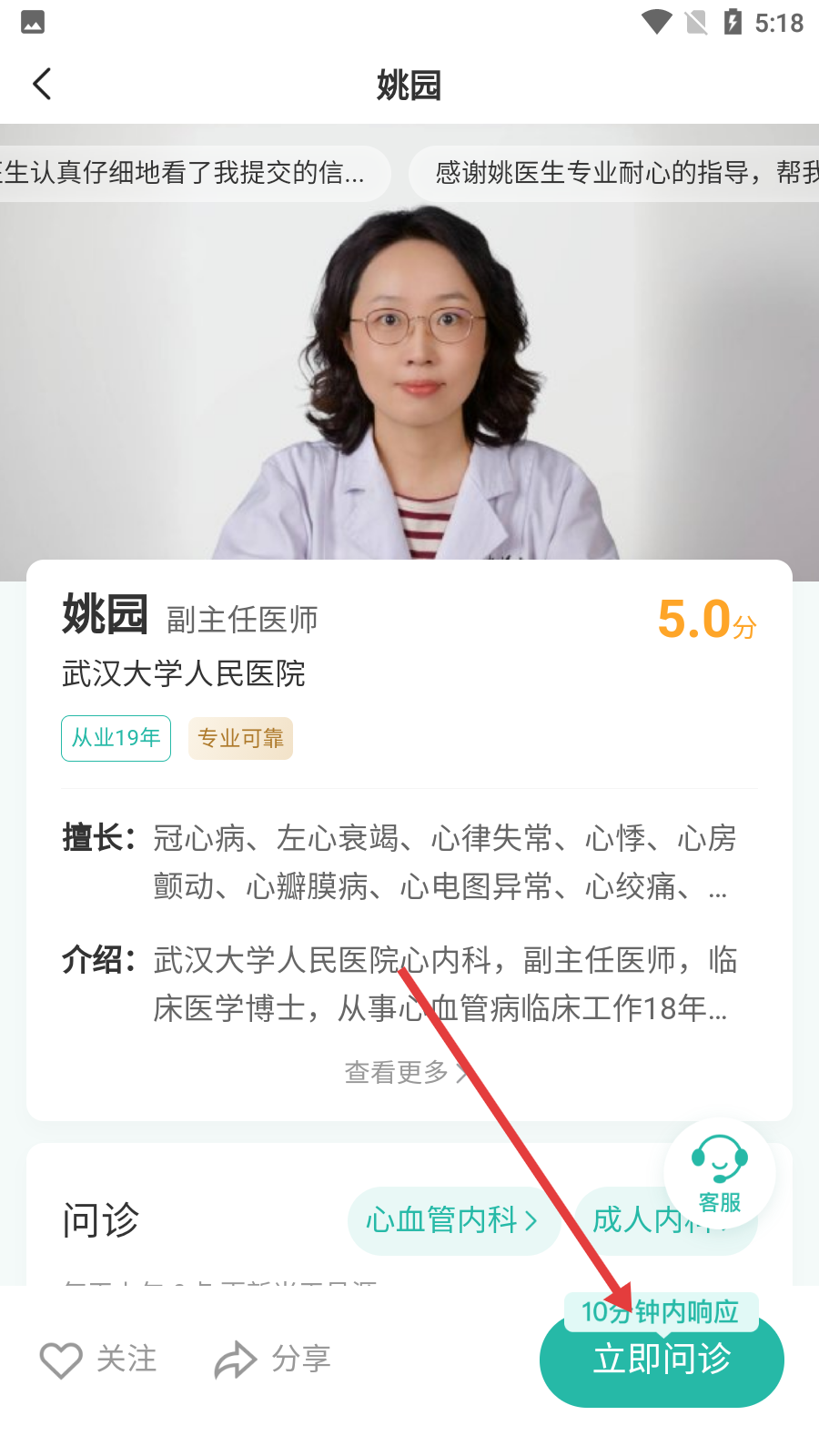Tap 立即问诊 to start a consultation
The height and width of the screenshot is (1456, 819).
pyautogui.click(x=662, y=1360)
